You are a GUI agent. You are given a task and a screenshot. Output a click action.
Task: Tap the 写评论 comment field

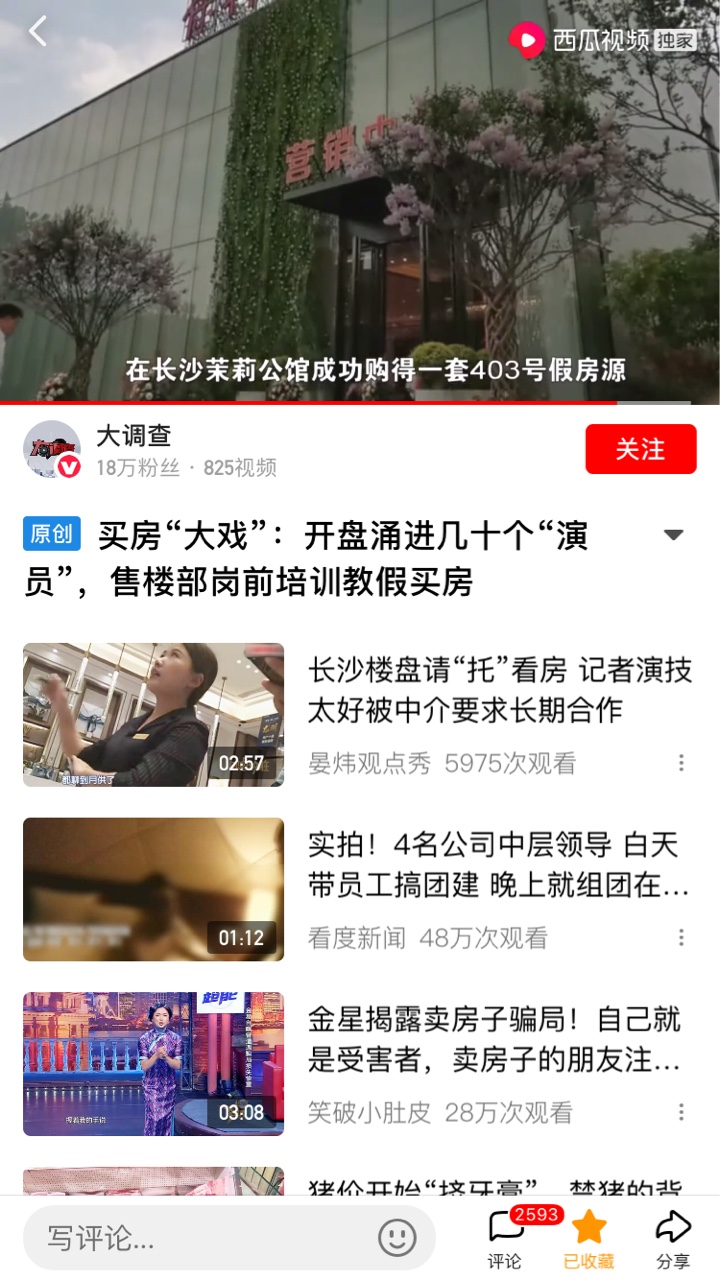200,1238
